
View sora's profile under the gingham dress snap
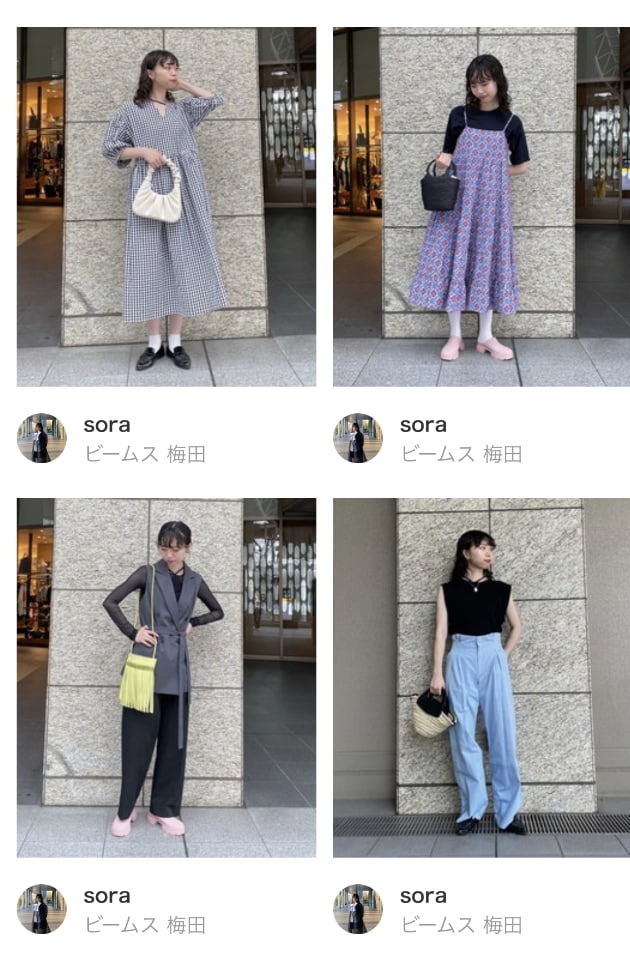42,438
